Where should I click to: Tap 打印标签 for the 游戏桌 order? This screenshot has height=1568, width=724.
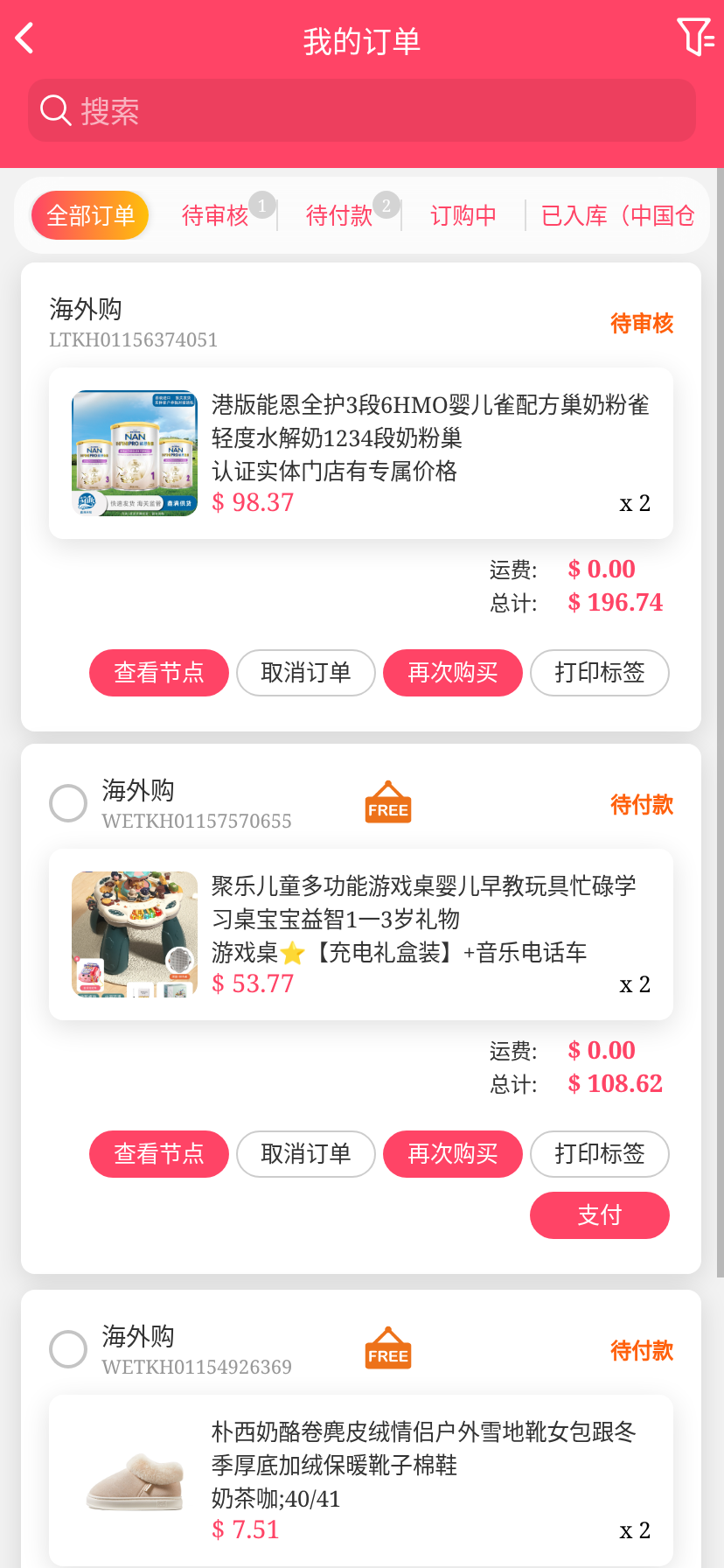pos(600,1154)
